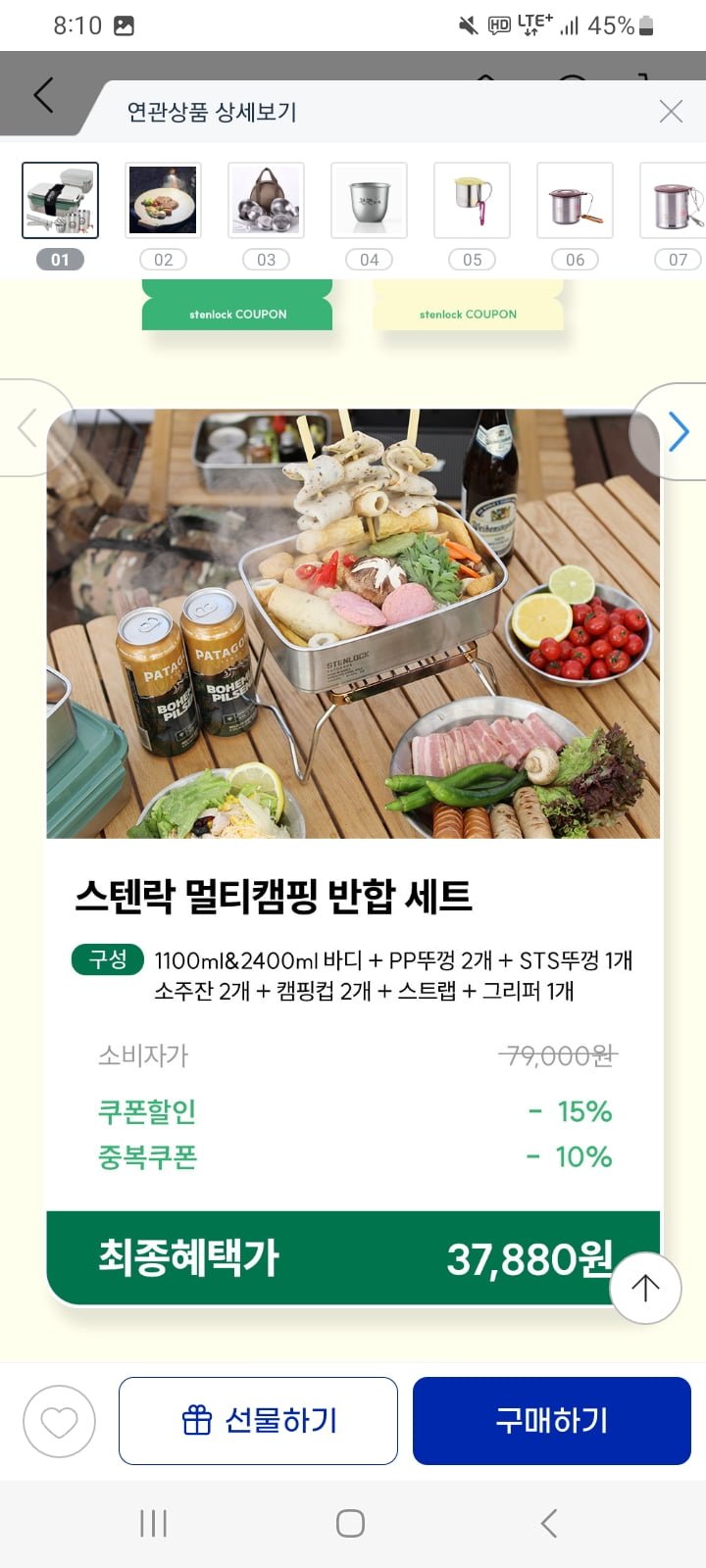
Task: Select related product thumbnail 02
Action: (x=163, y=201)
